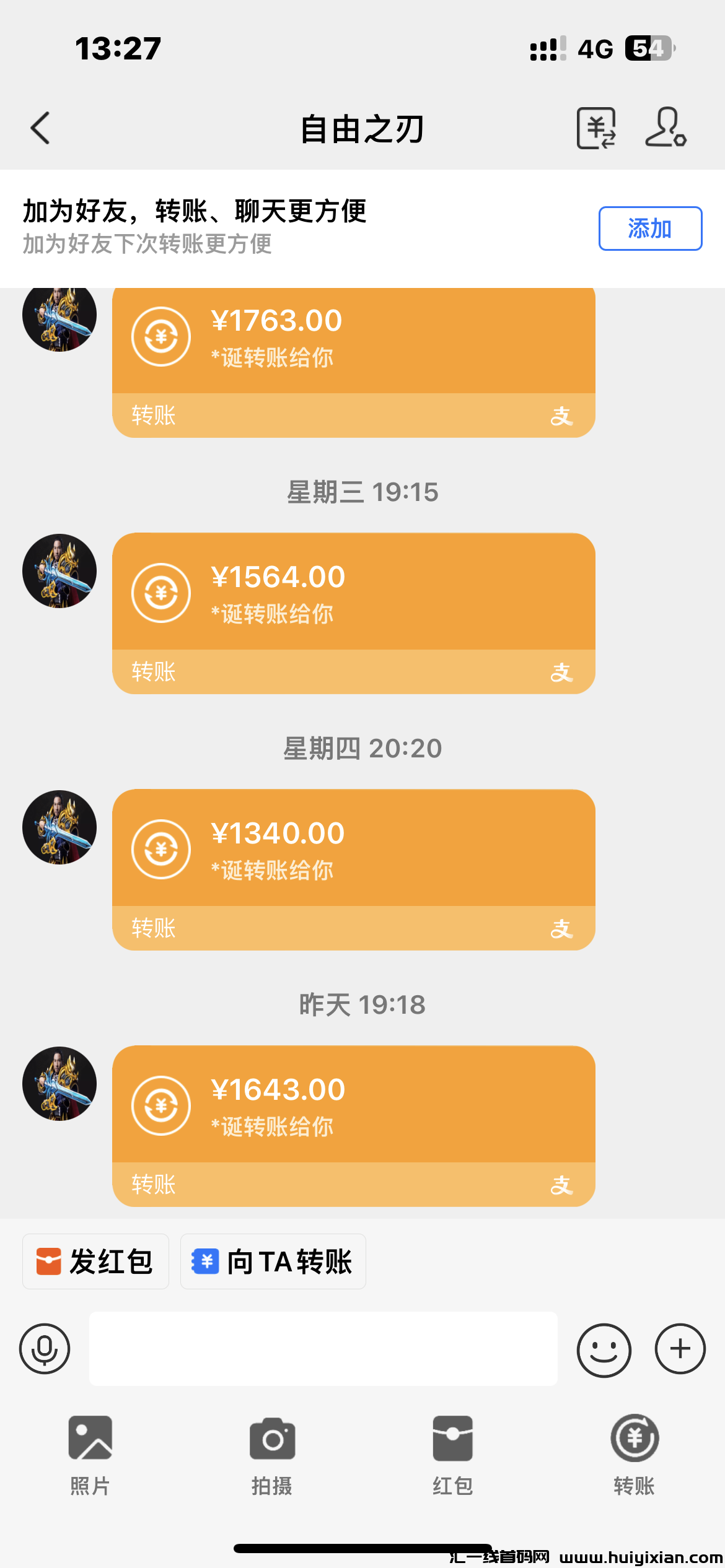Tap the sender's avatar next to ¥1564.00
The width and height of the screenshot is (725, 1568).
pos(59,572)
